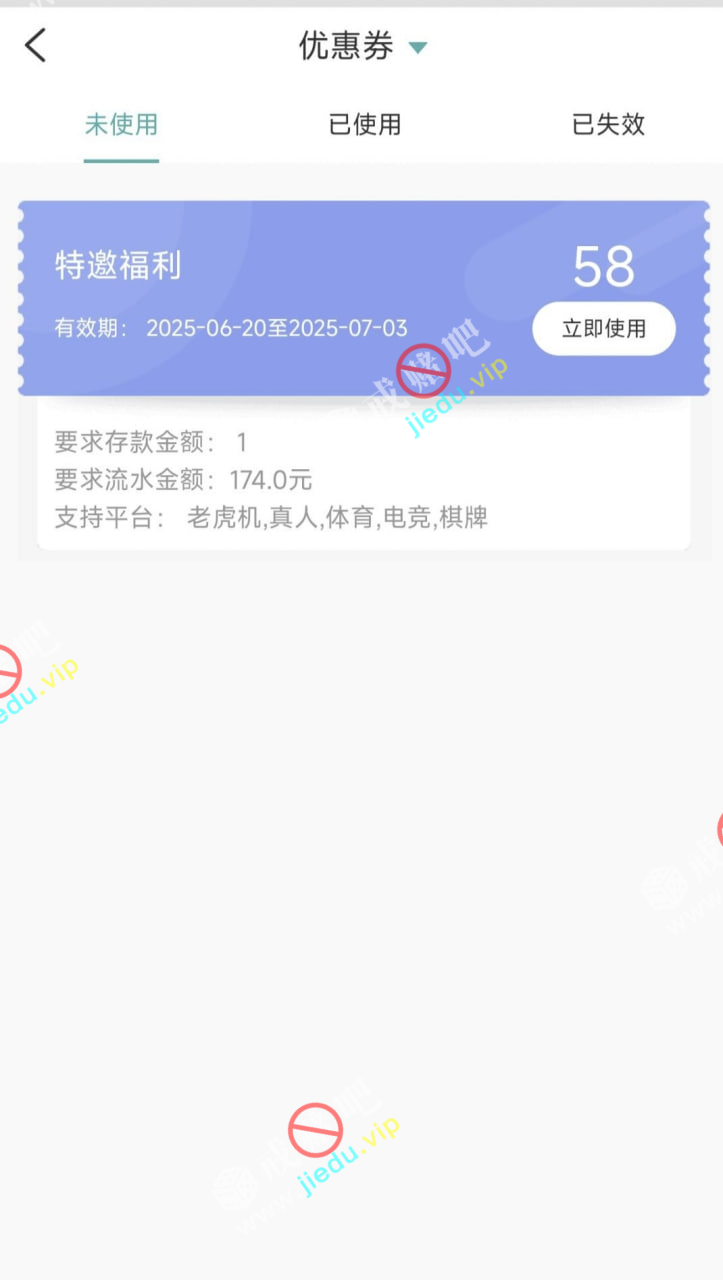Screen dimensions: 723x1280
Task: Switch to the 已失效 tab
Action: pyautogui.click(x=607, y=125)
